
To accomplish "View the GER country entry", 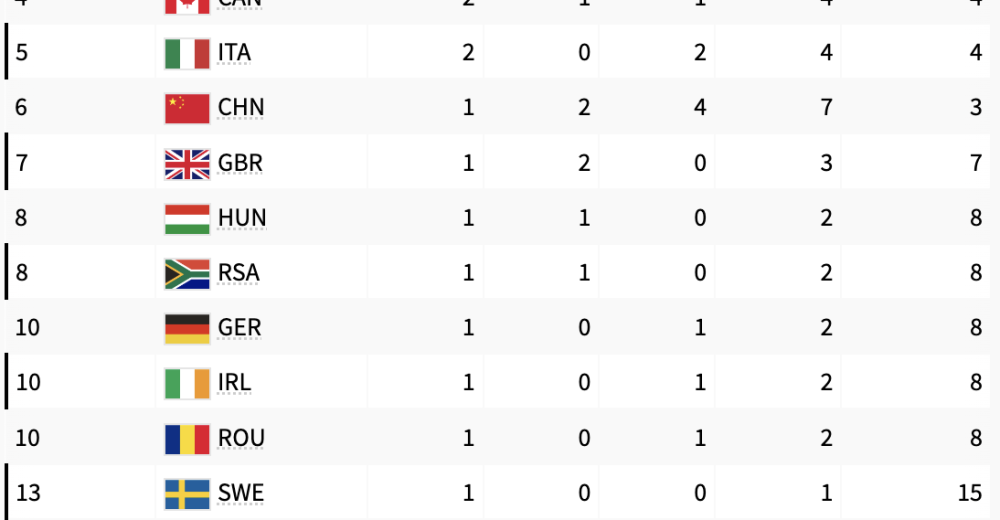I will click(240, 328).
